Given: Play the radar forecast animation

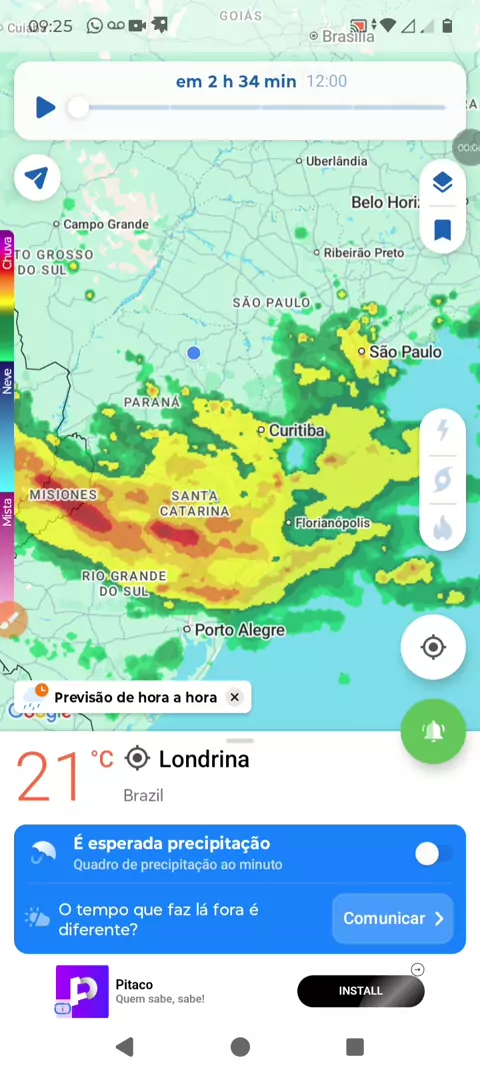Looking at the screenshot, I should [x=45, y=108].
